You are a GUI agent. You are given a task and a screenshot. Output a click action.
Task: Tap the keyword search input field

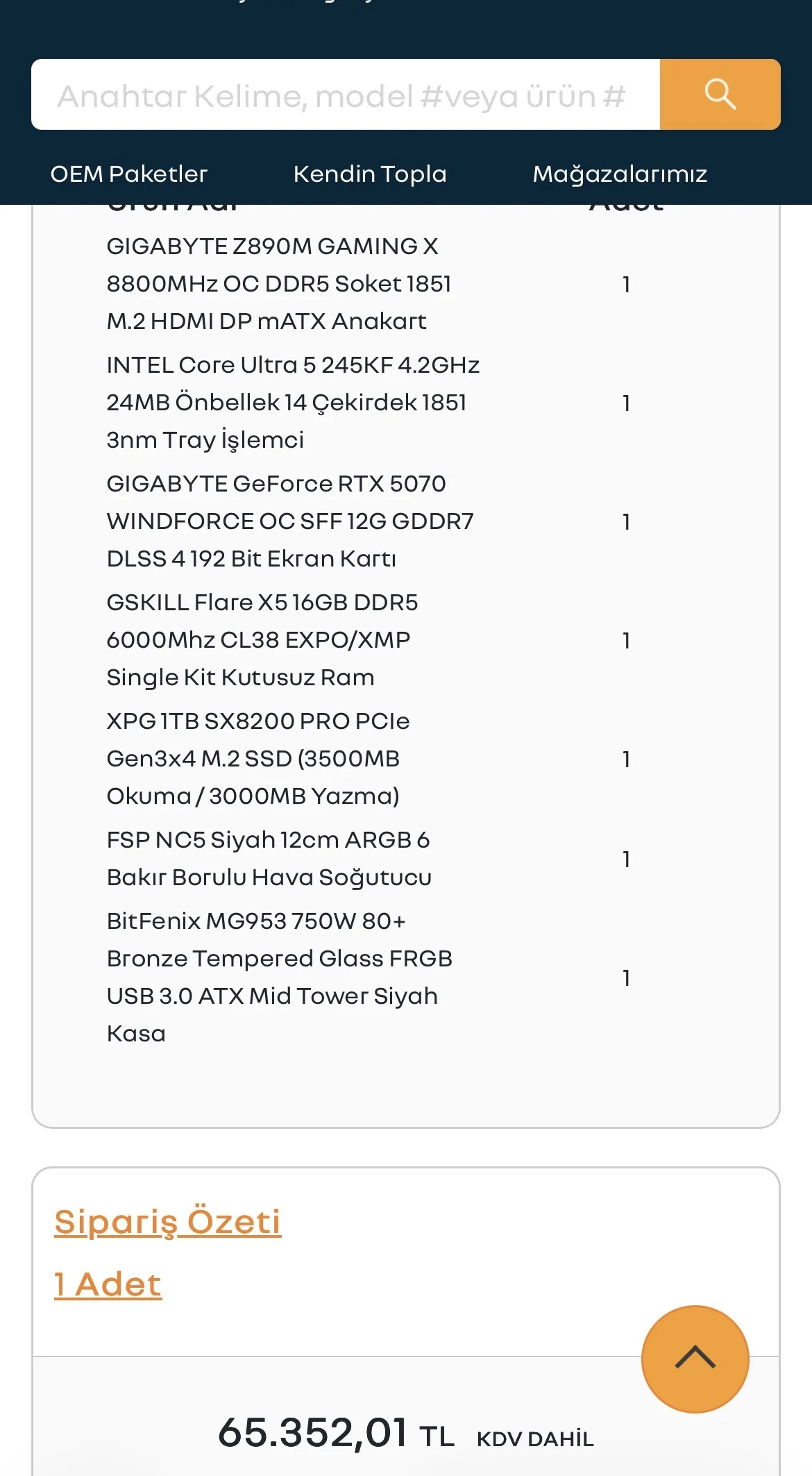[x=345, y=95]
